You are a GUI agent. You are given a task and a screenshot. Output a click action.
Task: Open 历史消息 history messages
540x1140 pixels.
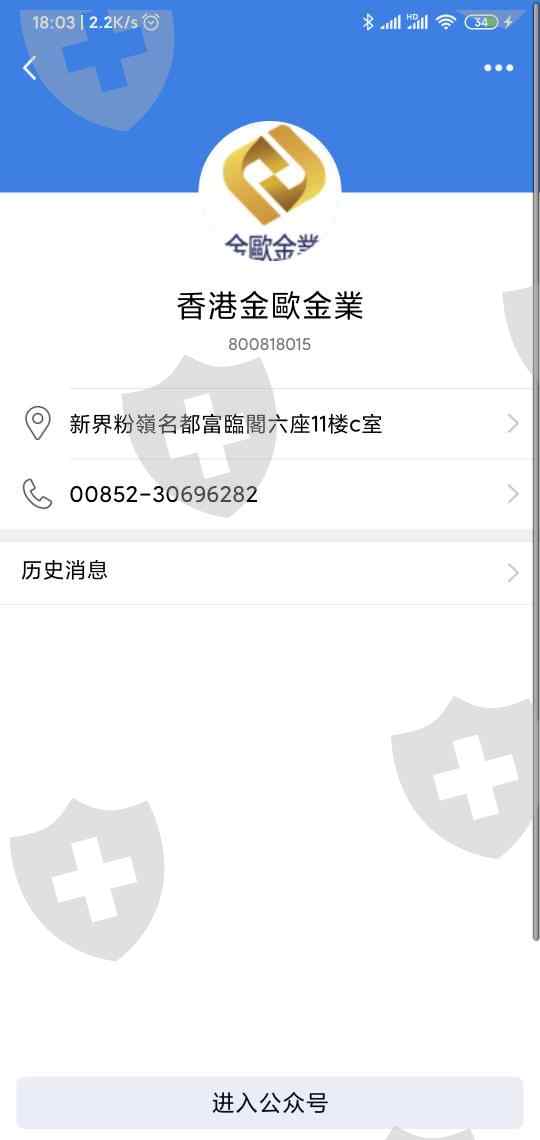(270, 572)
